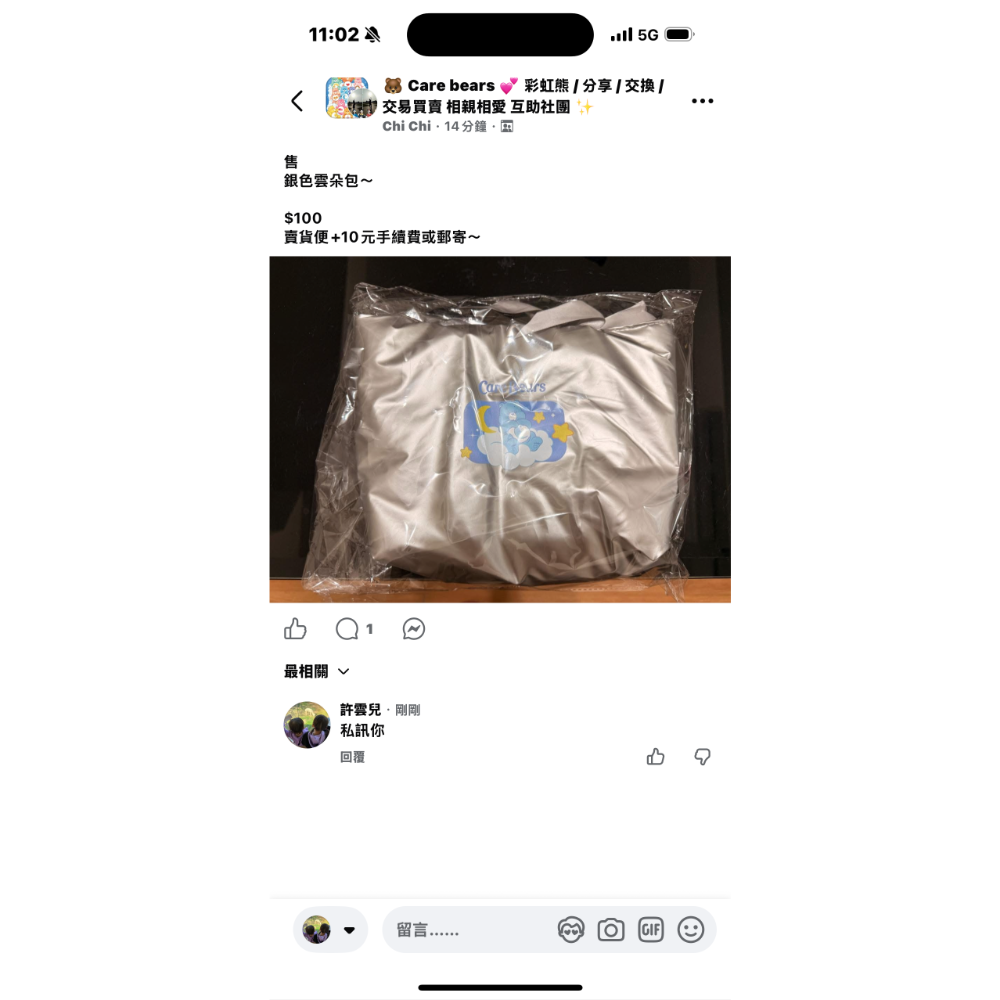Downvote 許雲兒's comment
The image size is (1000, 1000).
click(x=703, y=757)
